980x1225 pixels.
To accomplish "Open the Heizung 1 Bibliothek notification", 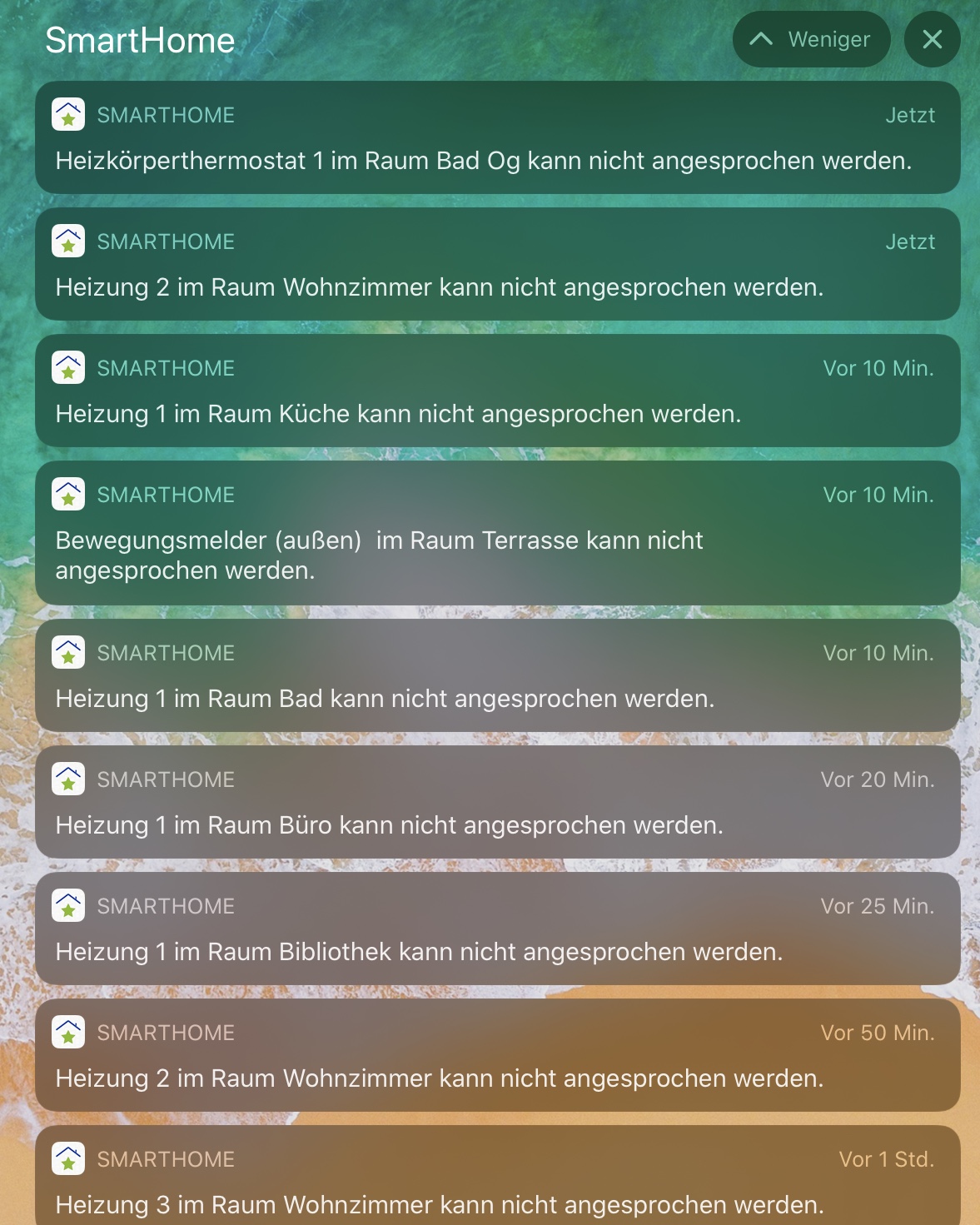I will point(497,929).
